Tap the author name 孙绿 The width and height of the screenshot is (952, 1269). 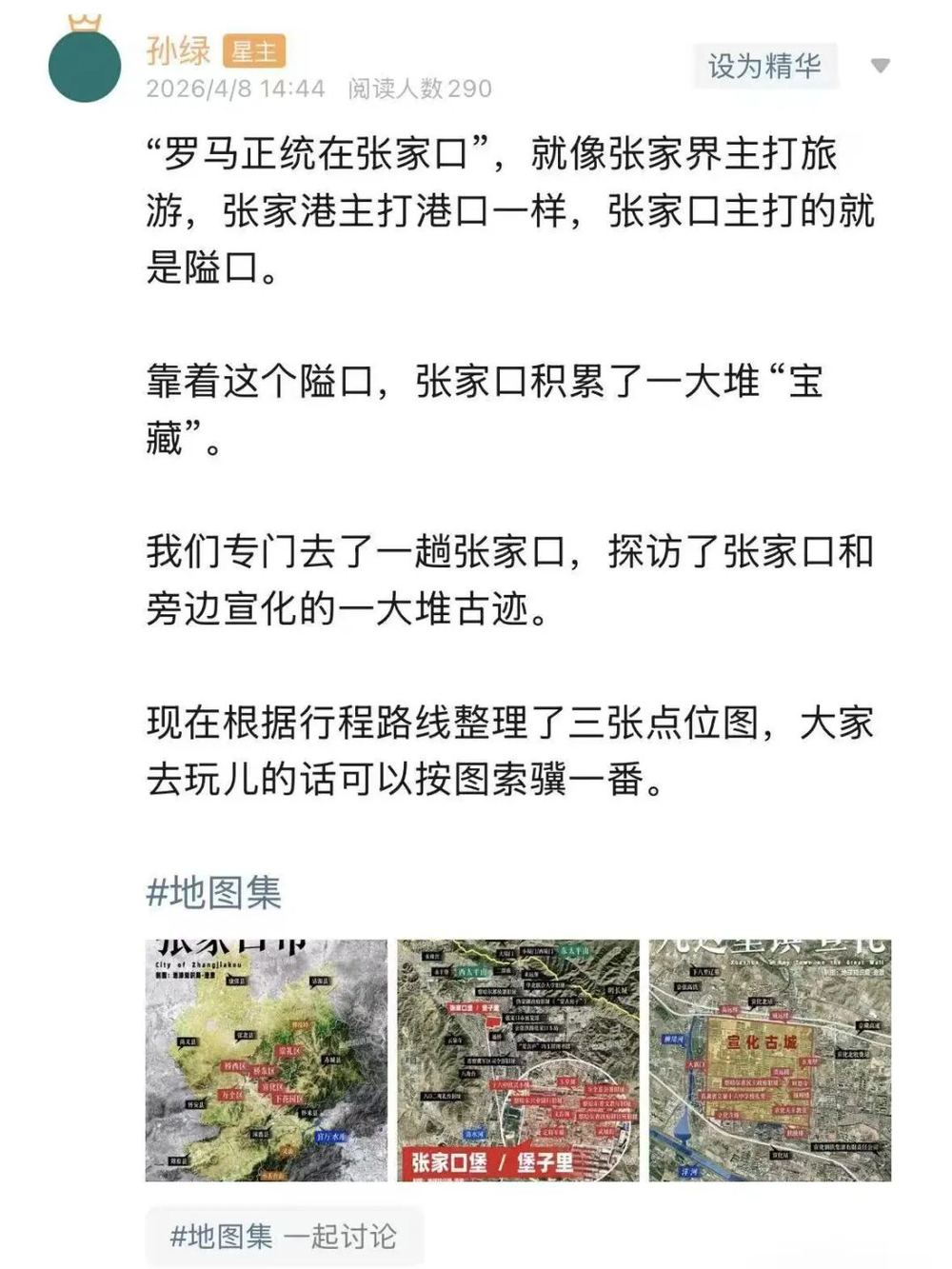pos(178,50)
